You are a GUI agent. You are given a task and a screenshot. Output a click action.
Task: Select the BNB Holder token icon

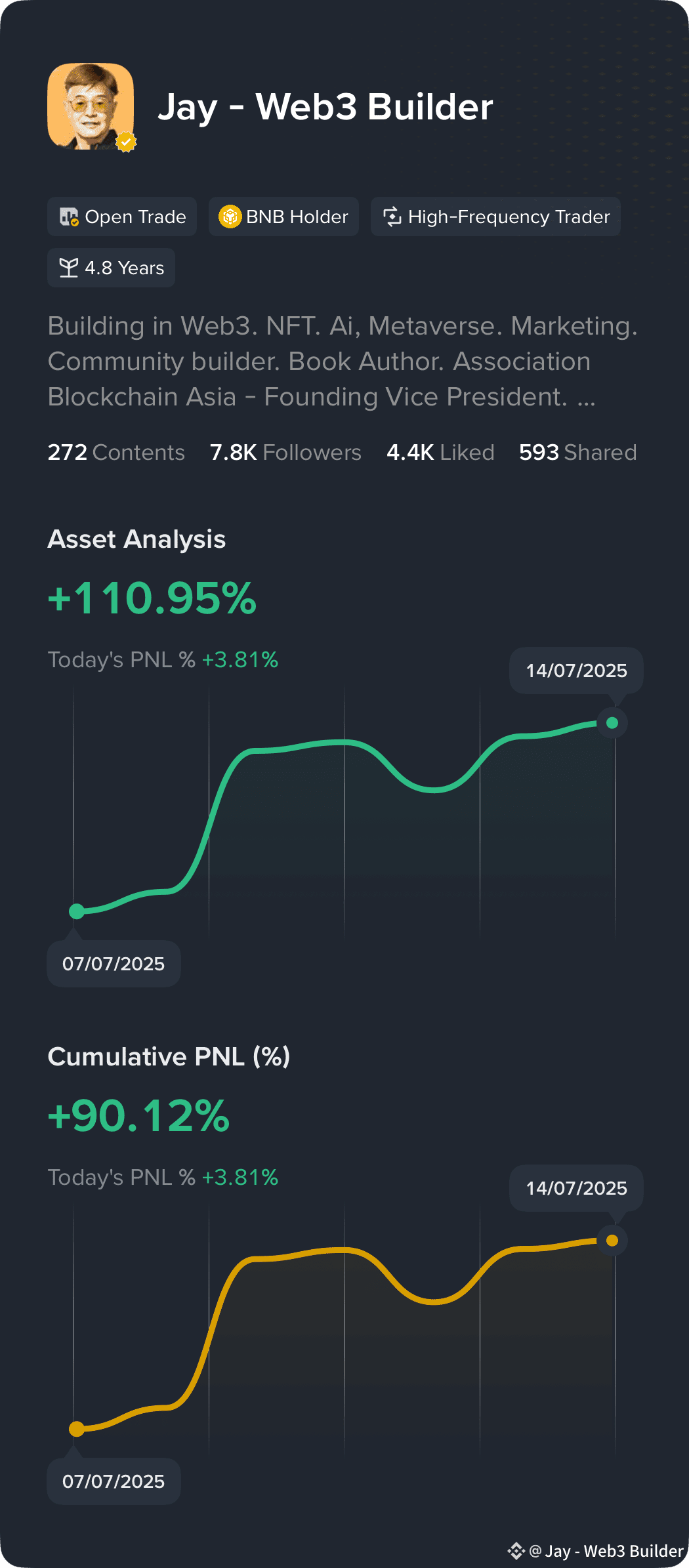[231, 217]
